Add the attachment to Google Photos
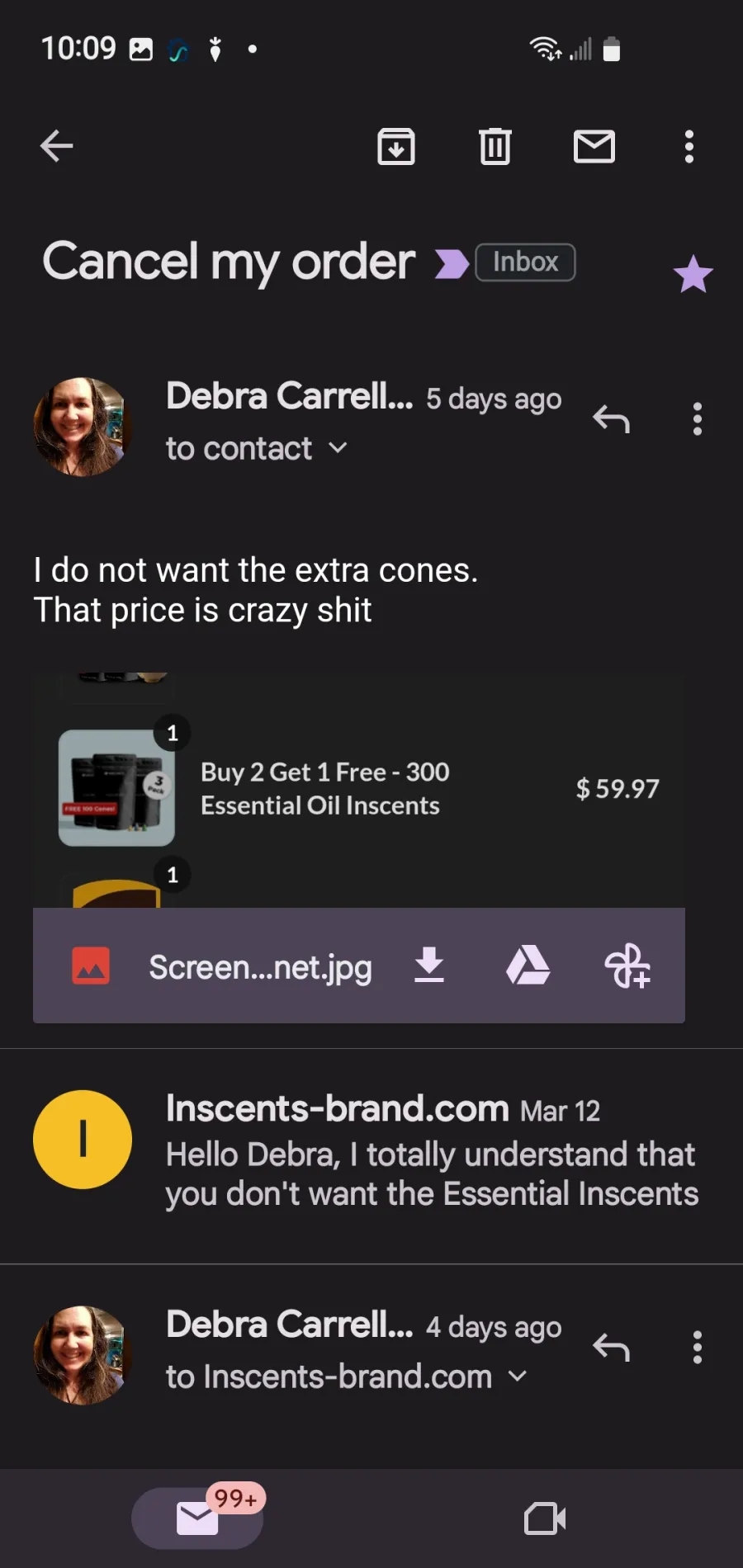The width and height of the screenshot is (743, 1568). coord(627,966)
